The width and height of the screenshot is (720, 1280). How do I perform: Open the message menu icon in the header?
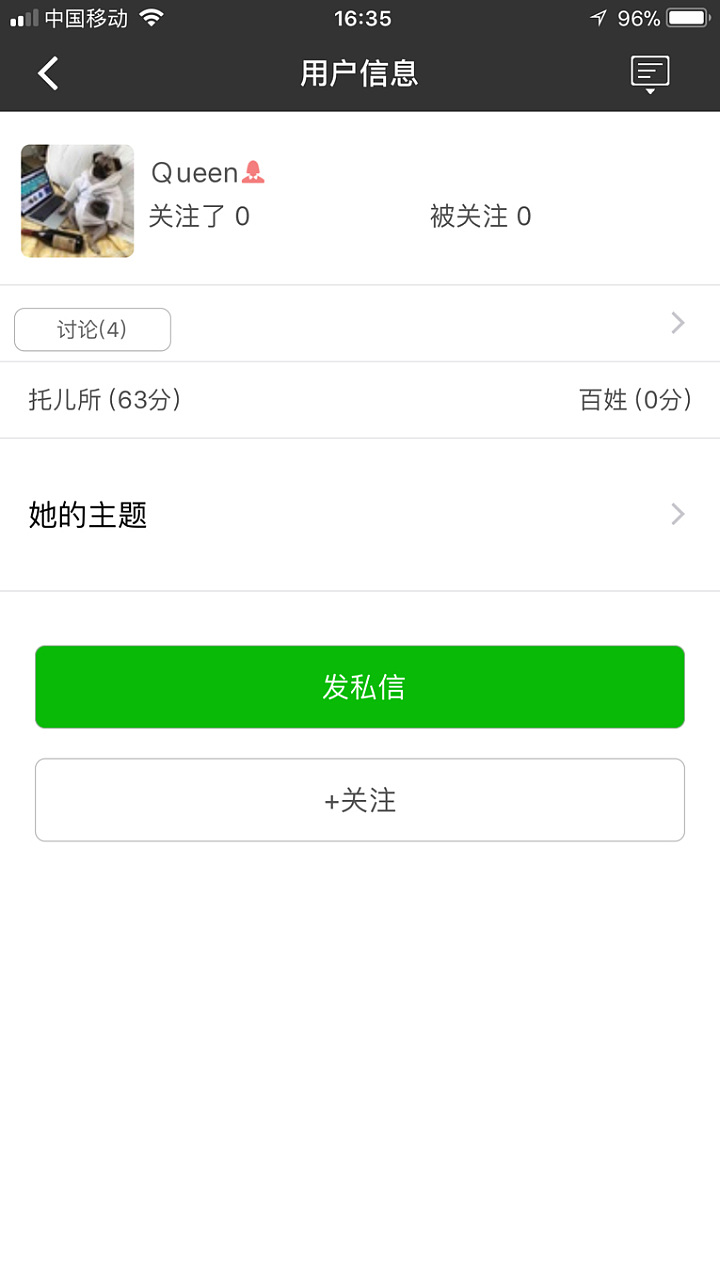650,73
